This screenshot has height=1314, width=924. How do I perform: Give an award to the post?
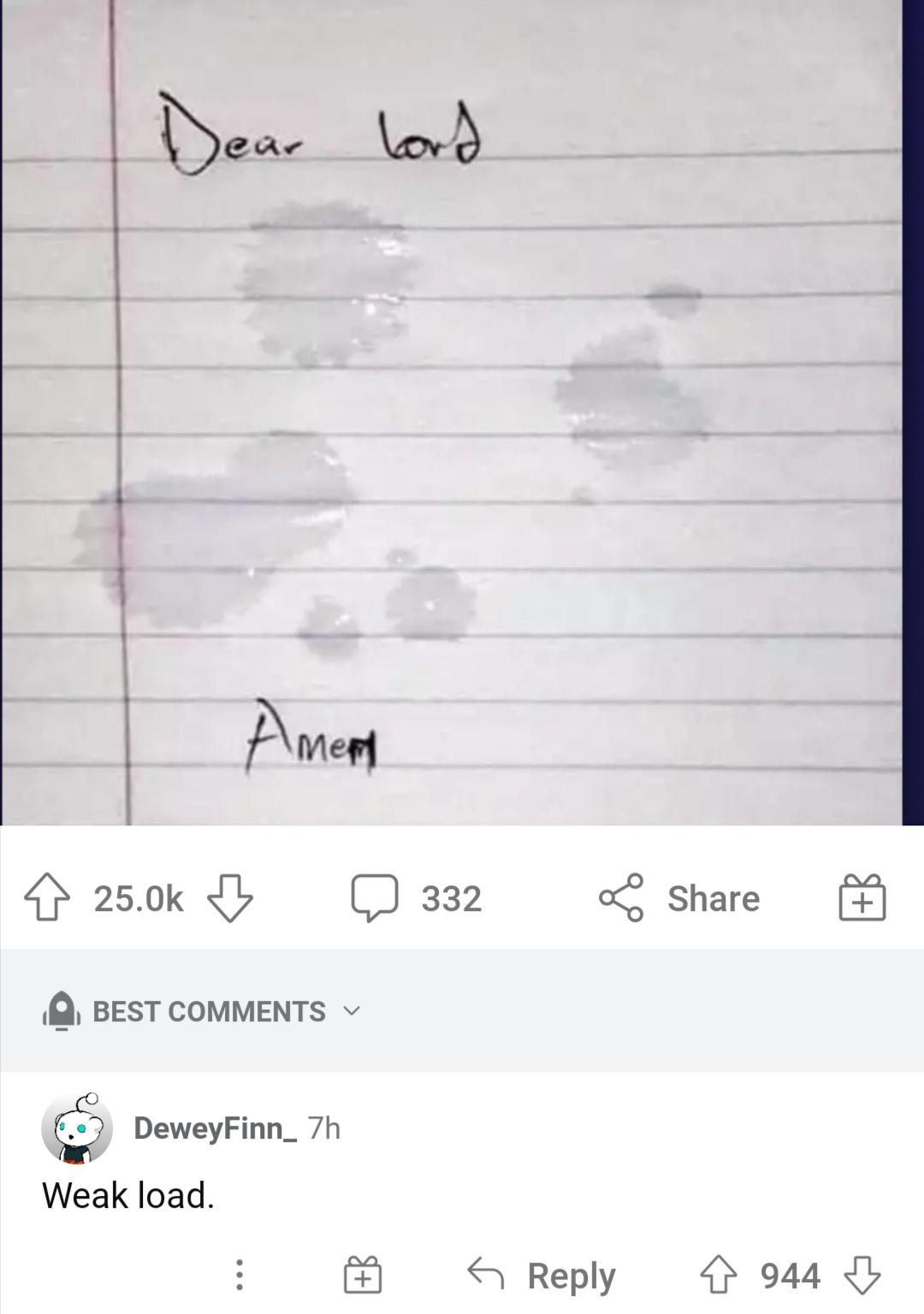[862, 897]
